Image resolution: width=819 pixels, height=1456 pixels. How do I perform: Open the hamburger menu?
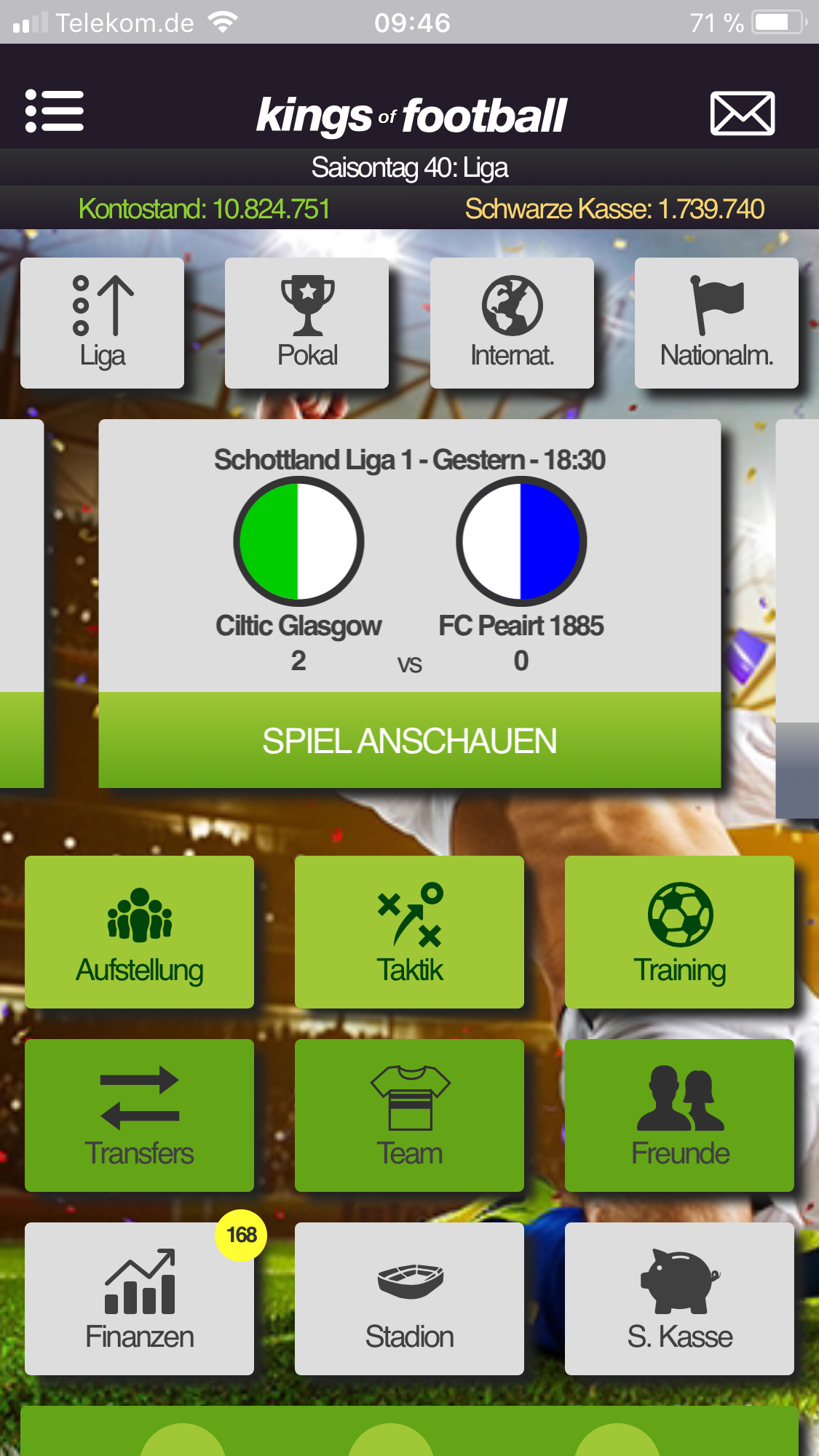tap(55, 111)
